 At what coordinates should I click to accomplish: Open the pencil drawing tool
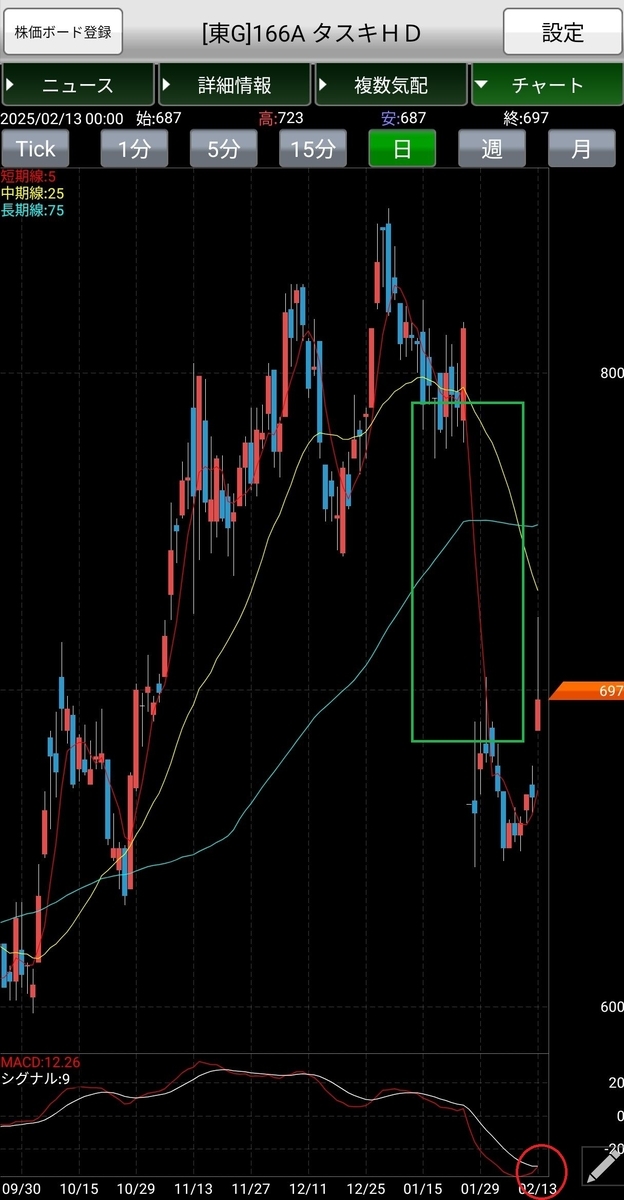[x=602, y=1166]
